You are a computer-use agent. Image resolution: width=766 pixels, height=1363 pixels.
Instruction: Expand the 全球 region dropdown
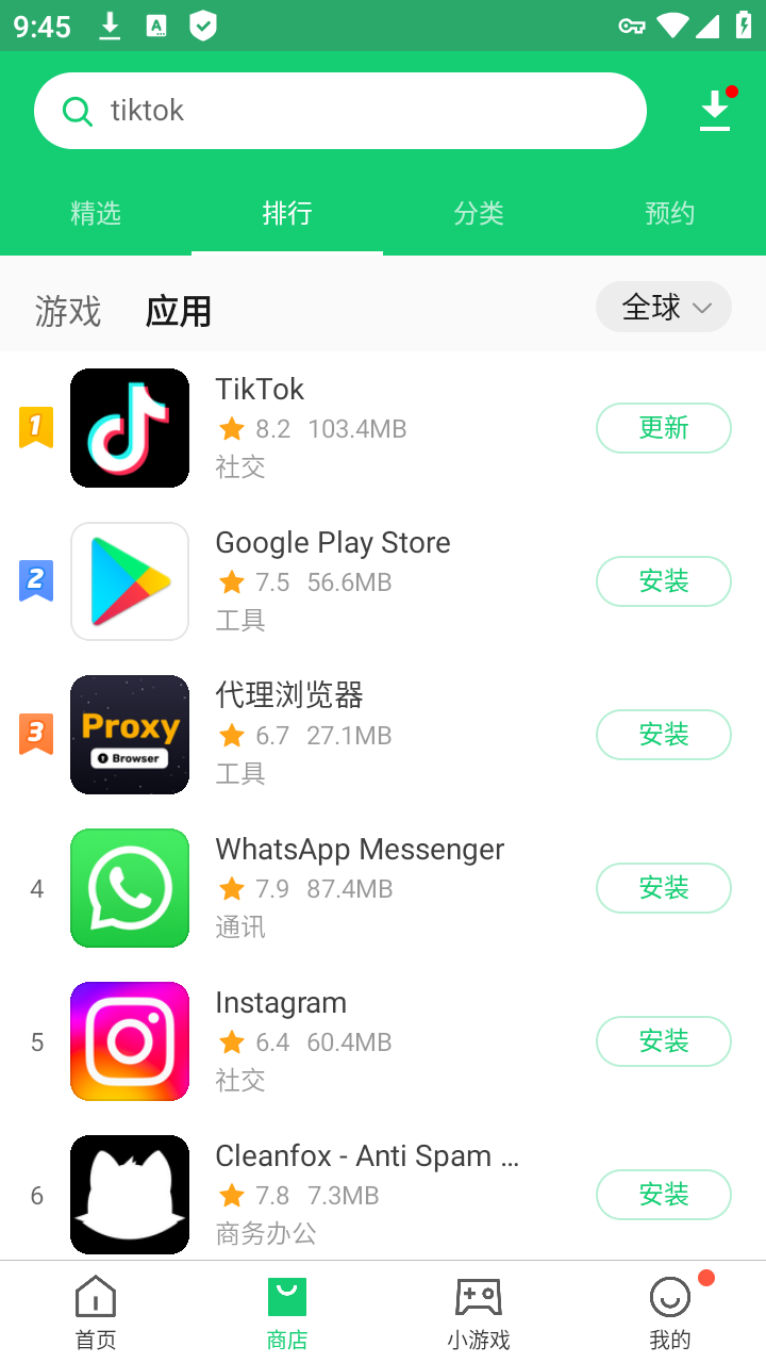pyautogui.click(x=663, y=307)
